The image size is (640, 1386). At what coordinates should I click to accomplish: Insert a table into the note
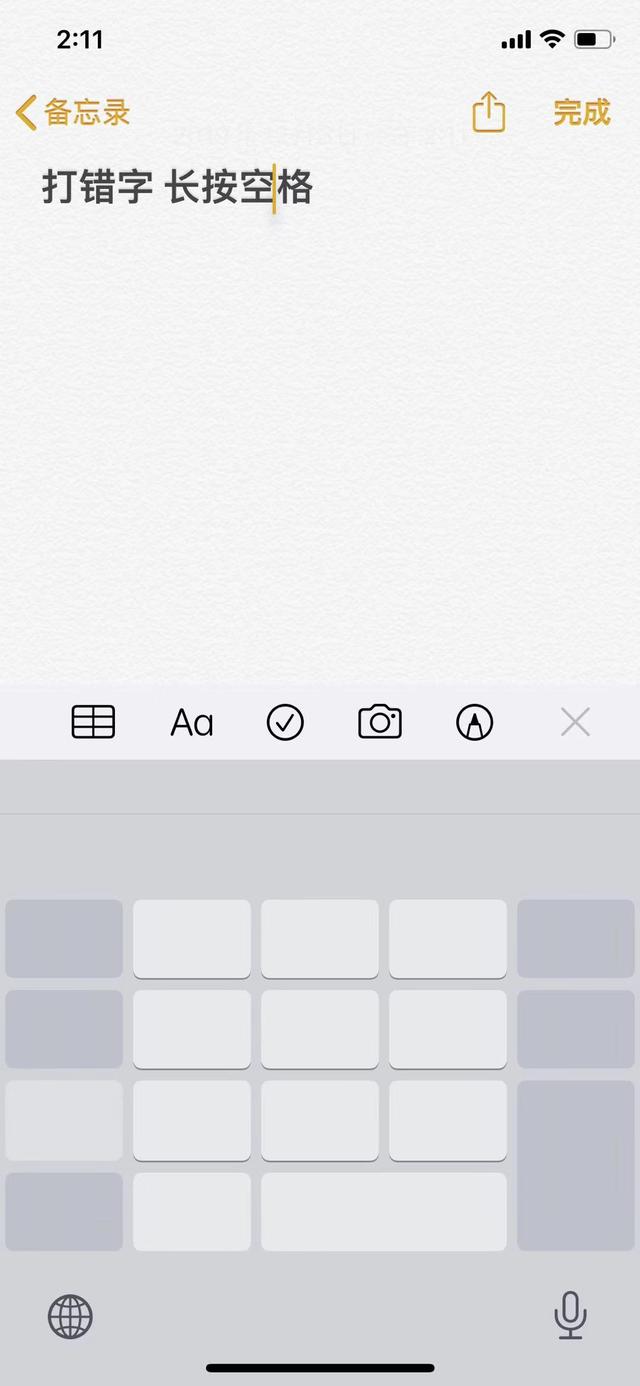(94, 722)
